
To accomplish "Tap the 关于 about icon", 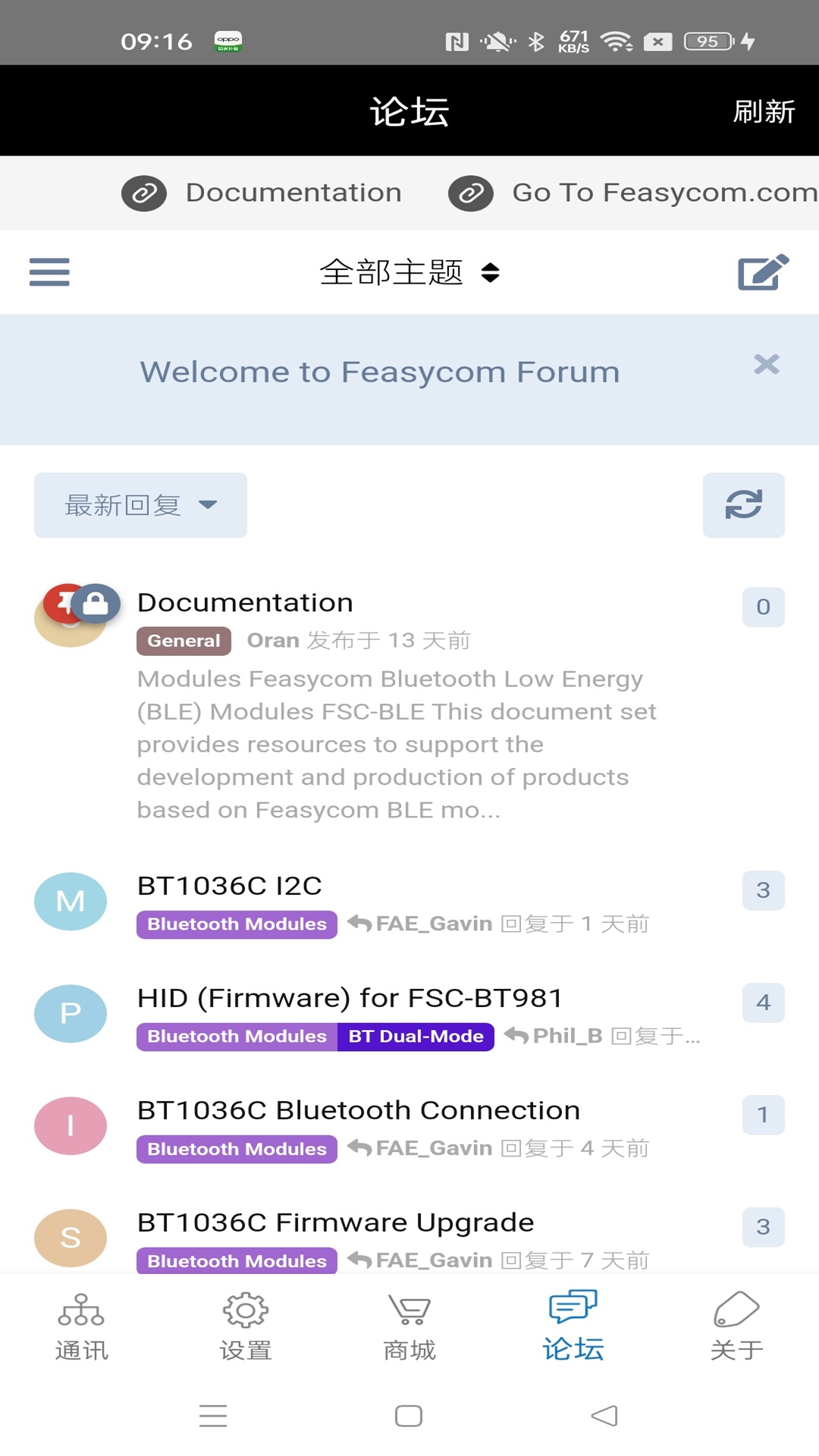I will click(736, 1308).
